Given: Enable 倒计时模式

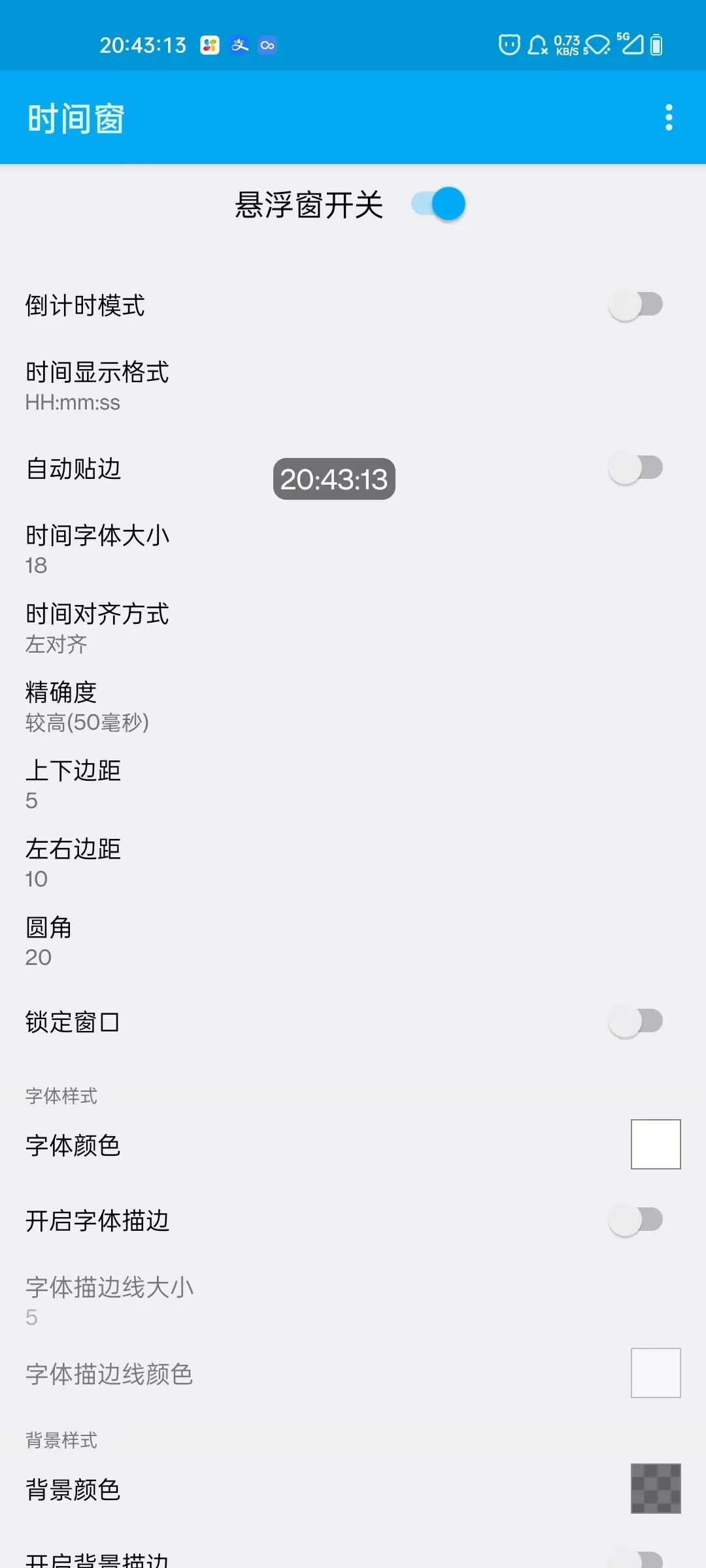Looking at the screenshot, I should (x=635, y=304).
